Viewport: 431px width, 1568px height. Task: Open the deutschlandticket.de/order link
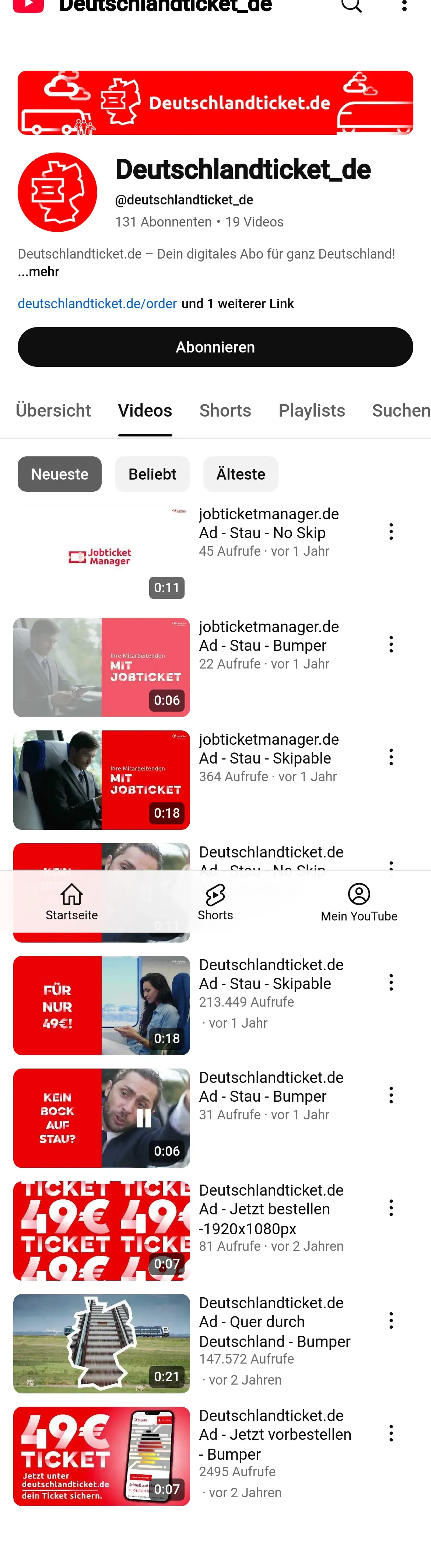coord(97,304)
